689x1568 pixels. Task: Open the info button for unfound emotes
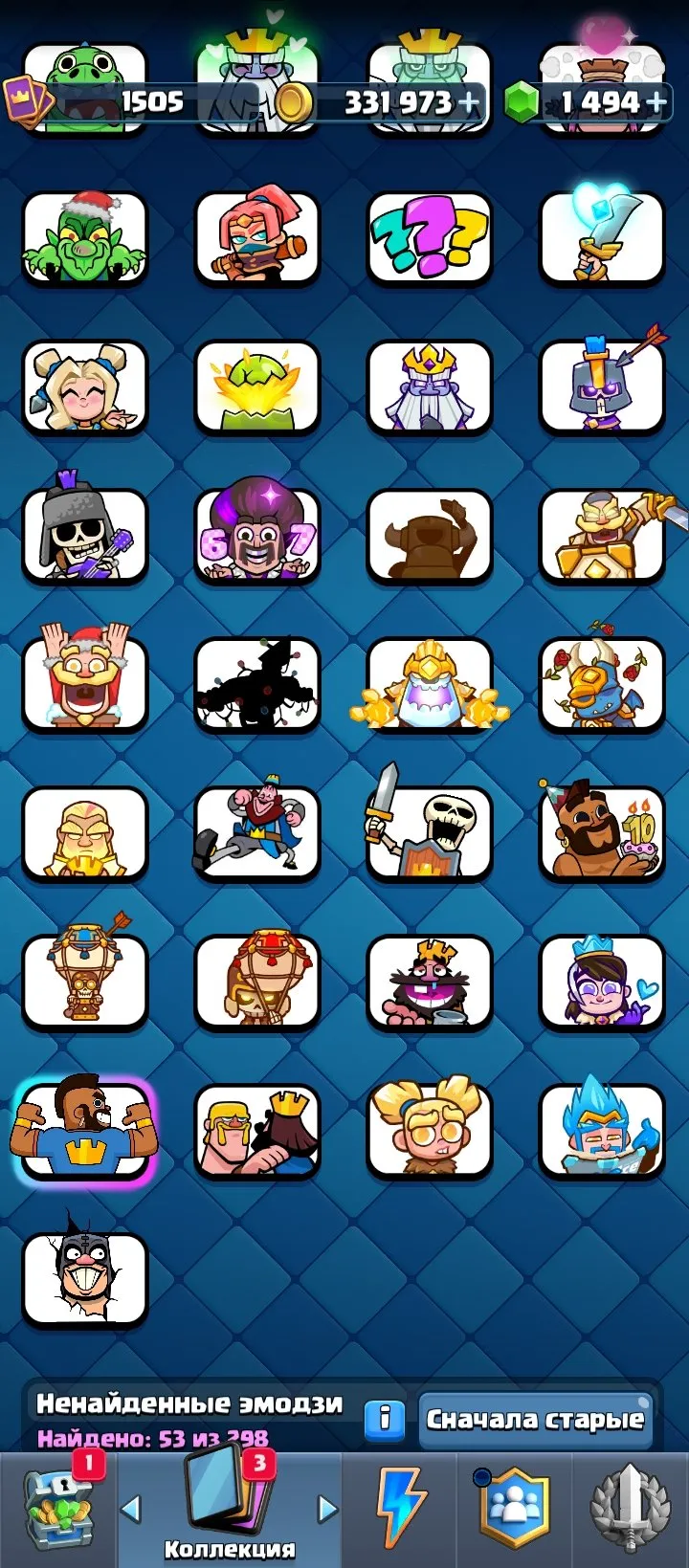pyautogui.click(x=385, y=1418)
